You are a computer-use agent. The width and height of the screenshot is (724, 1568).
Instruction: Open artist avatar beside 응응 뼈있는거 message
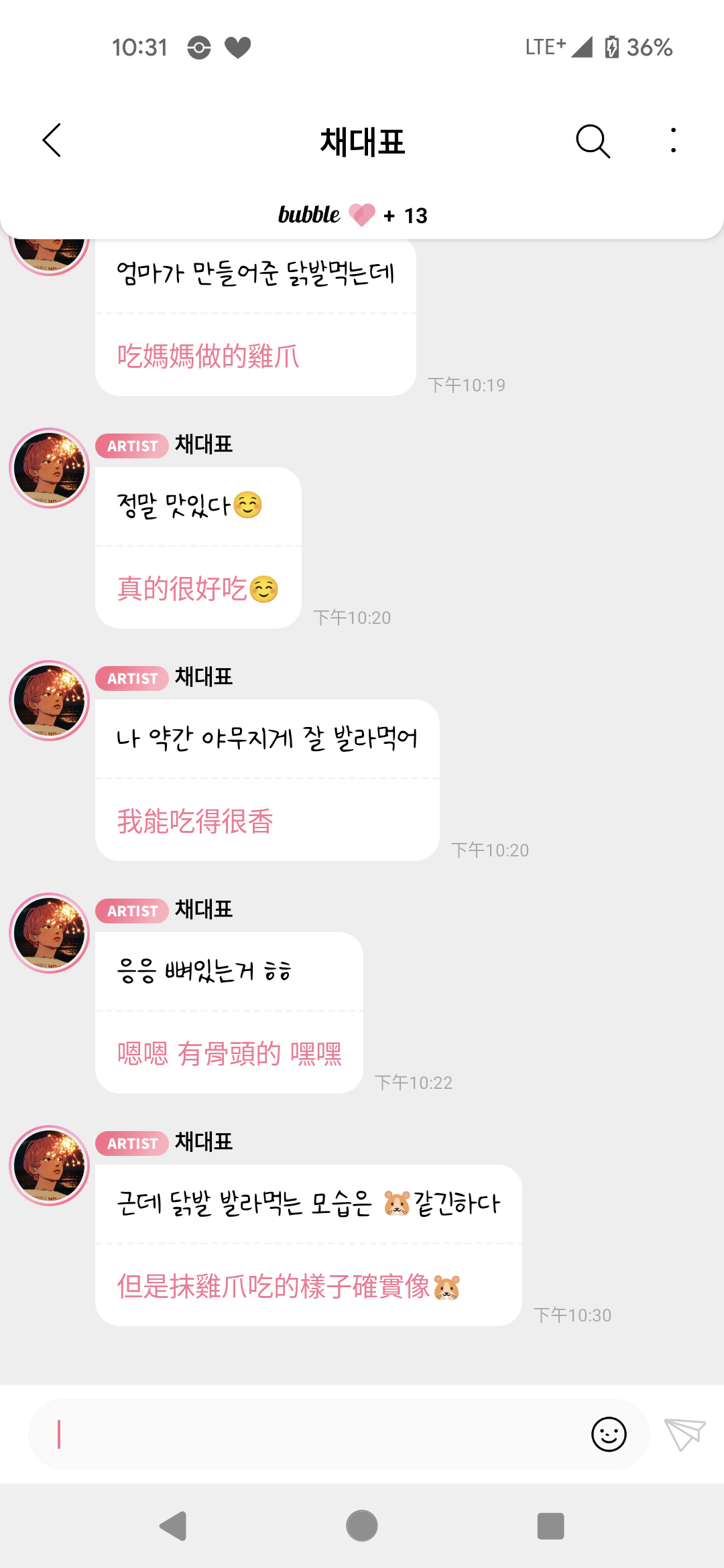(x=50, y=933)
